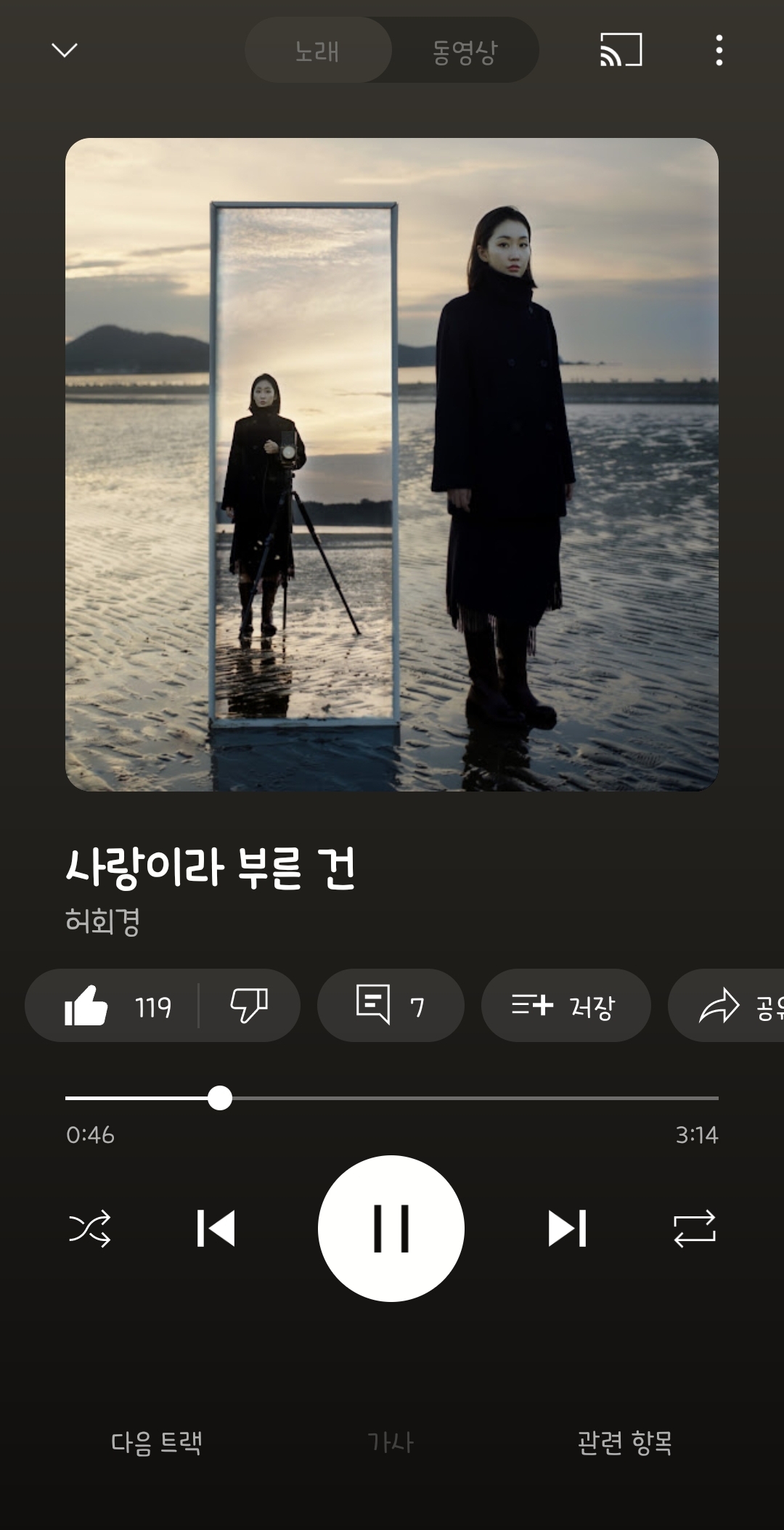Share this song

pyautogui.click(x=726, y=1006)
